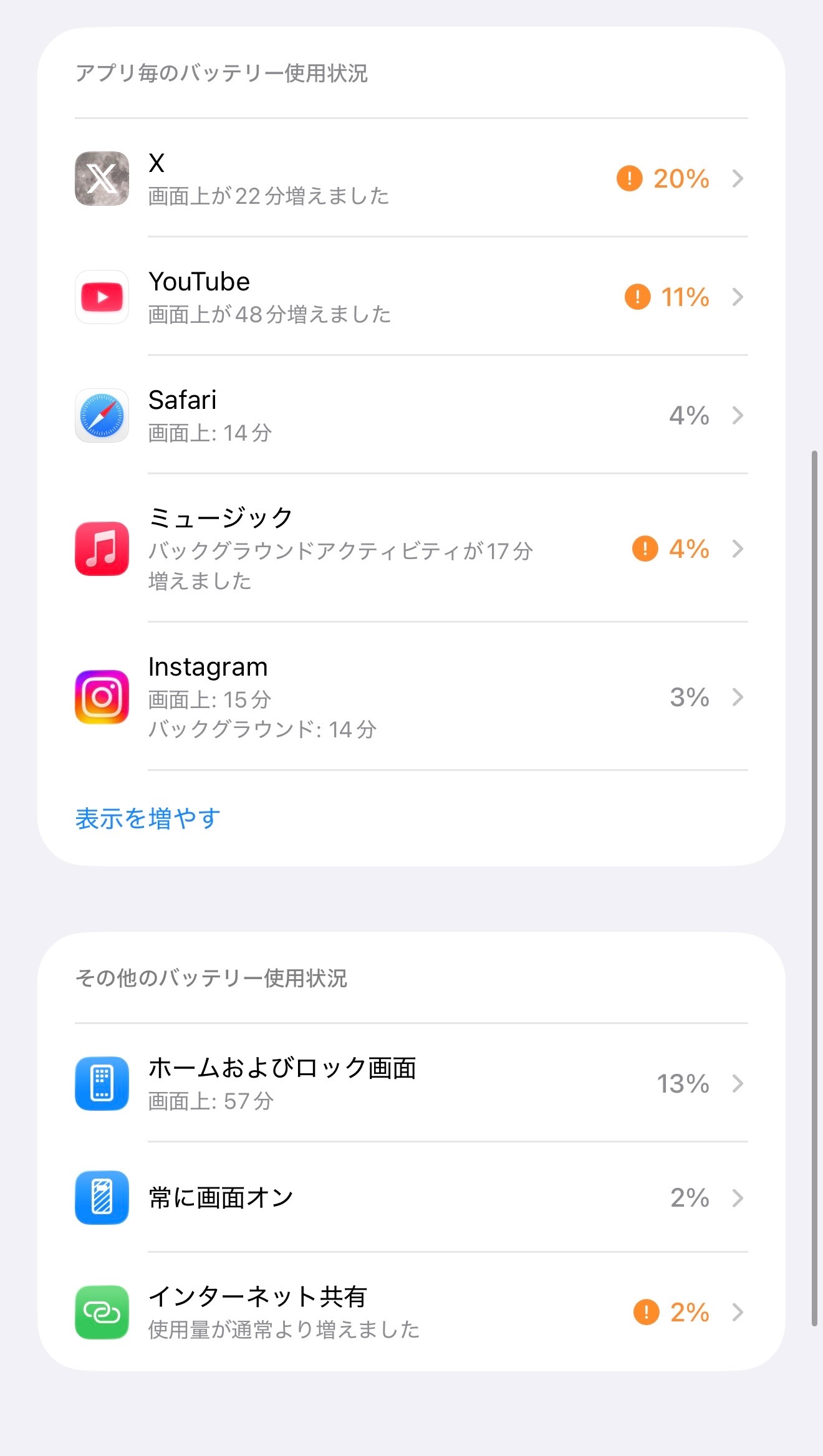Open the Safari battery usage row
This screenshot has width=823, height=1456.
[x=412, y=415]
